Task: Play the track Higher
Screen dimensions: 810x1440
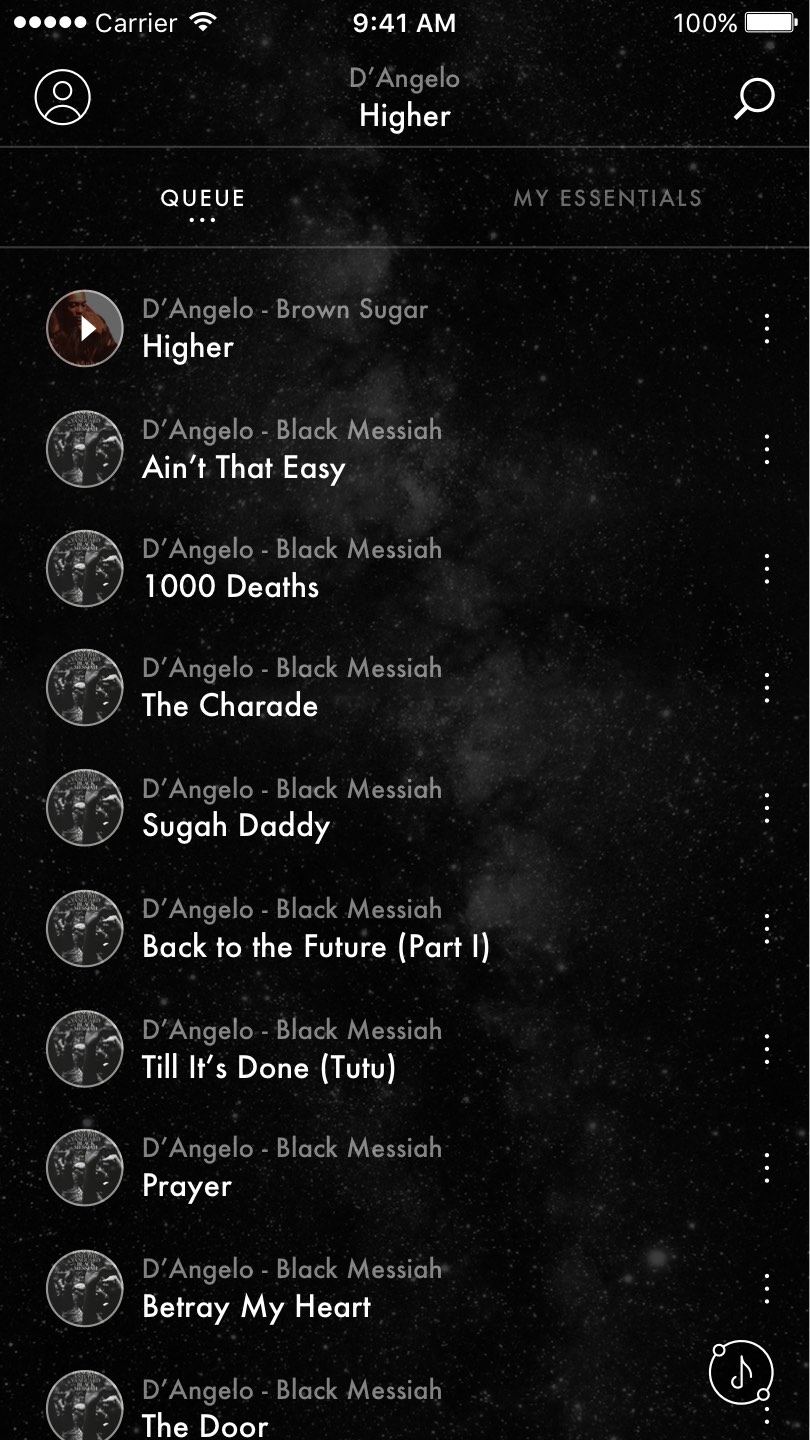Action: pyautogui.click(x=85, y=329)
